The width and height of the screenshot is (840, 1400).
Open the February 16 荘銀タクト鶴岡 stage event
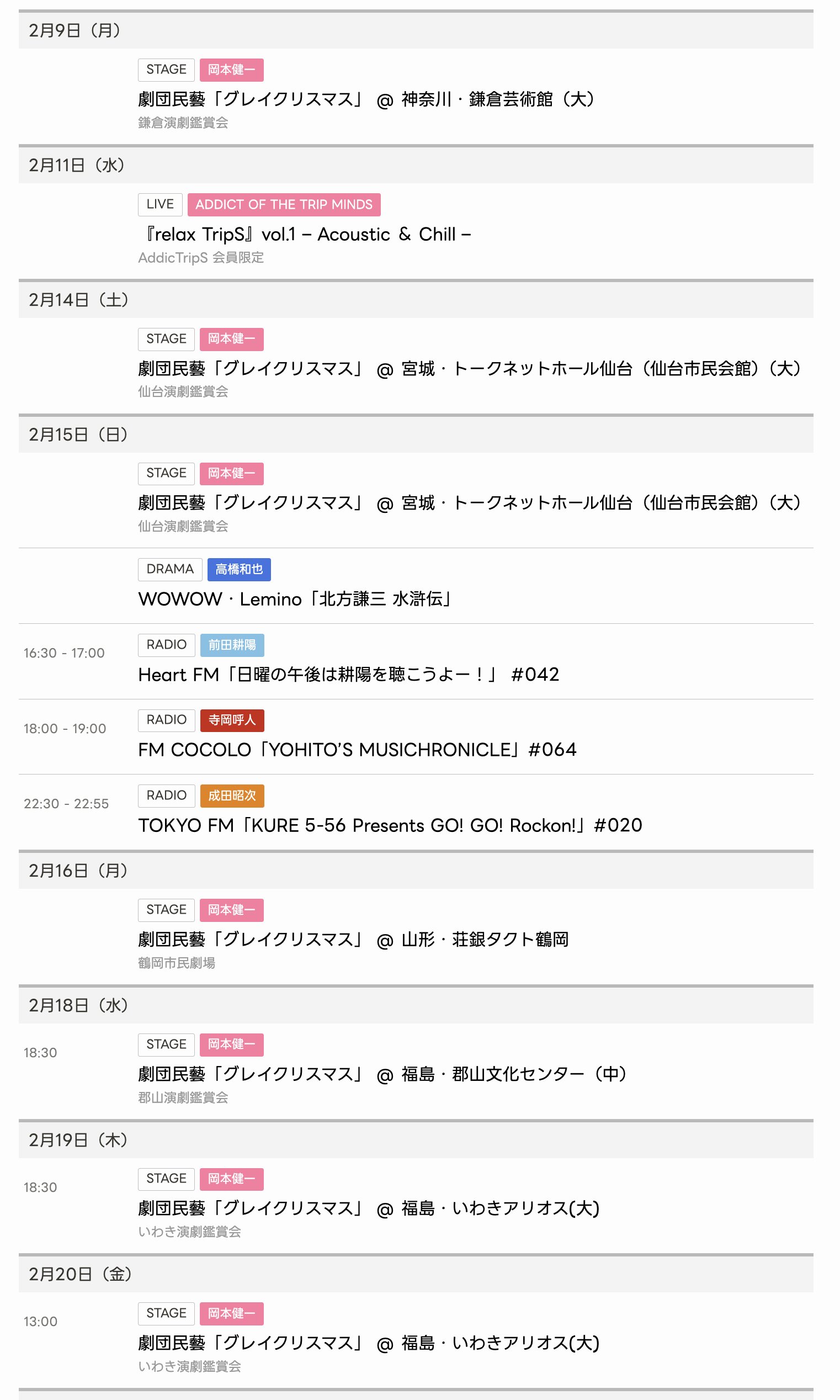point(353,939)
